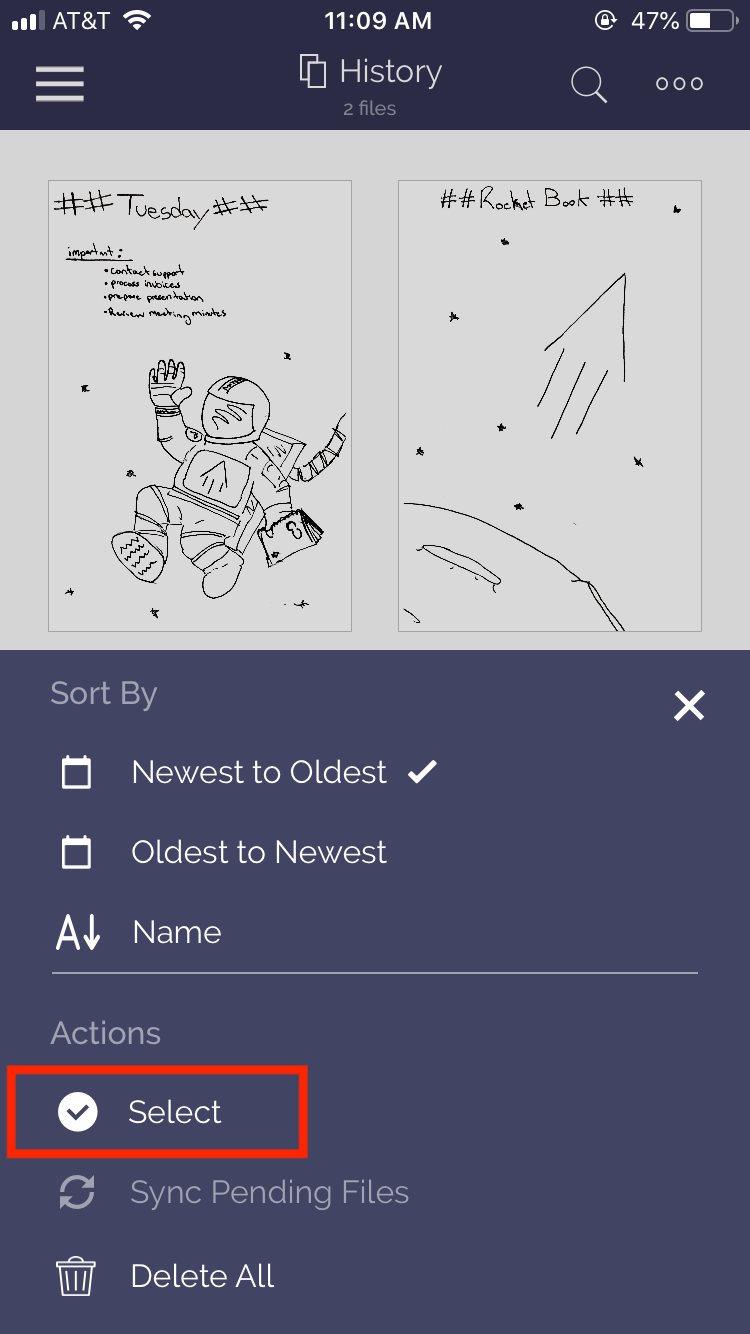Click the History title label

point(390,70)
